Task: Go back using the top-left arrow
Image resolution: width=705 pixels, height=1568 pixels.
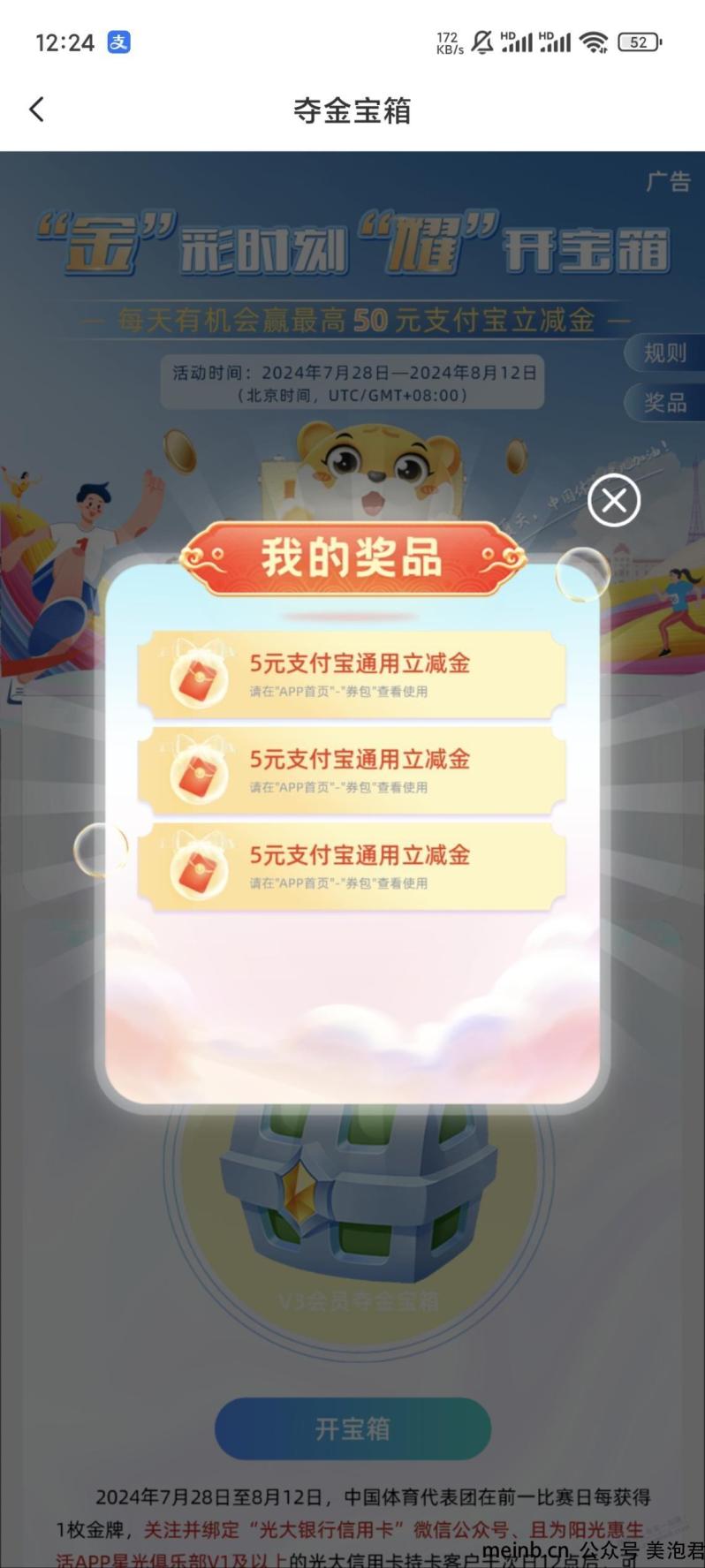Action: point(36,110)
